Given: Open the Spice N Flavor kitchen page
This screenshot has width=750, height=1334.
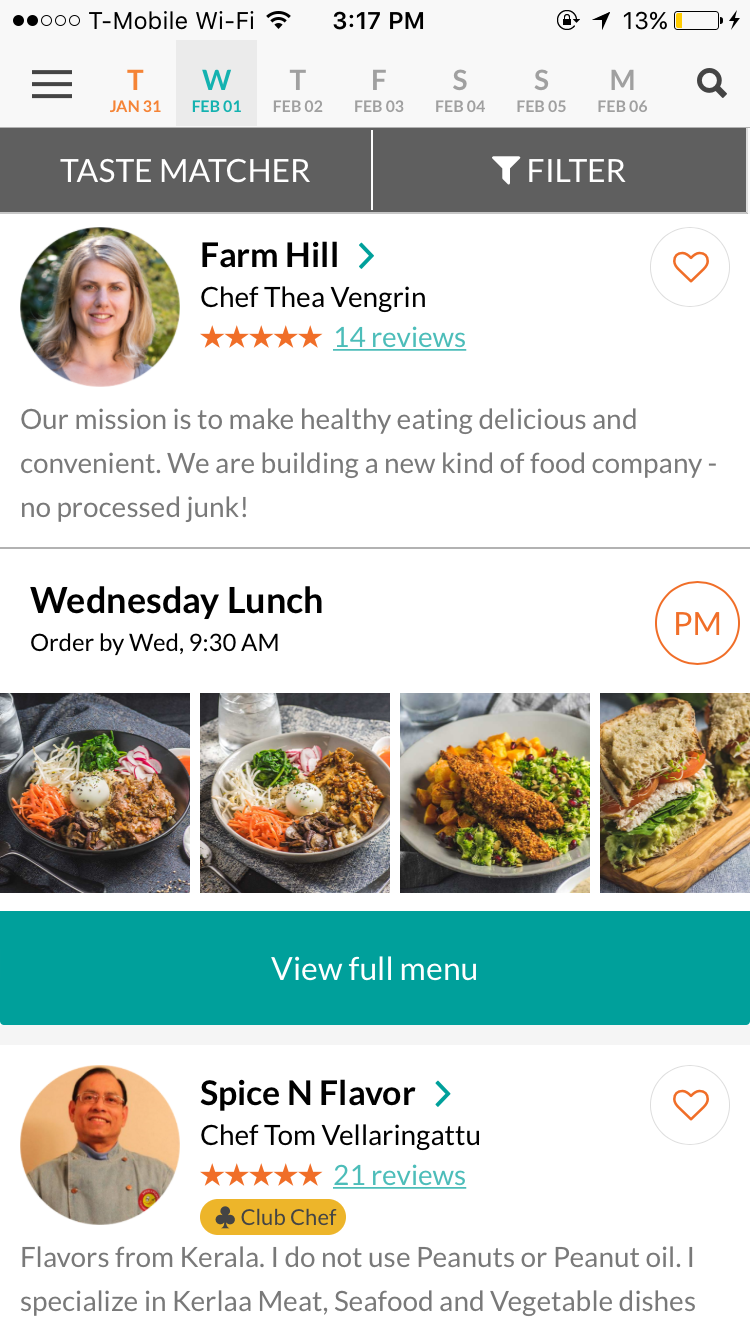Looking at the screenshot, I should click(x=325, y=1094).
